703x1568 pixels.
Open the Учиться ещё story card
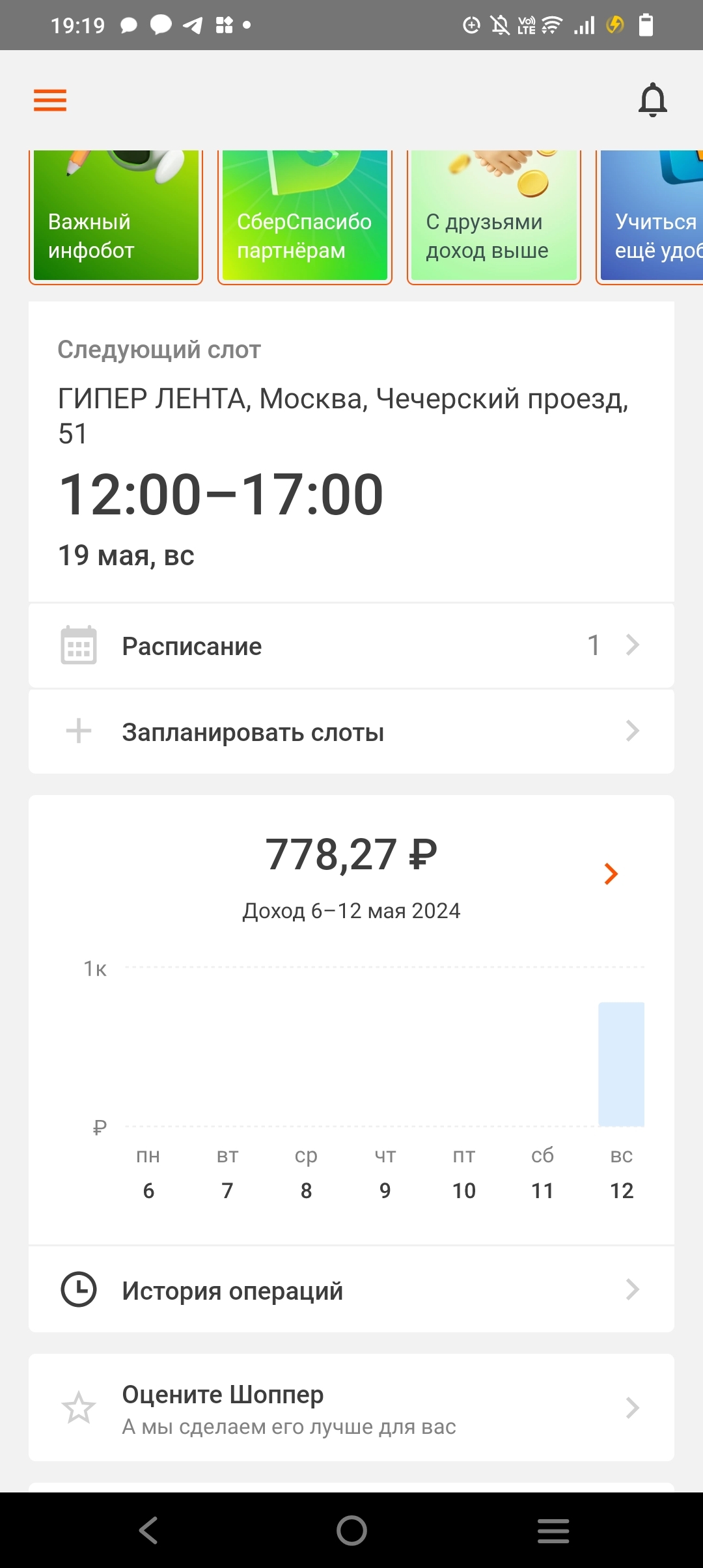tap(651, 217)
